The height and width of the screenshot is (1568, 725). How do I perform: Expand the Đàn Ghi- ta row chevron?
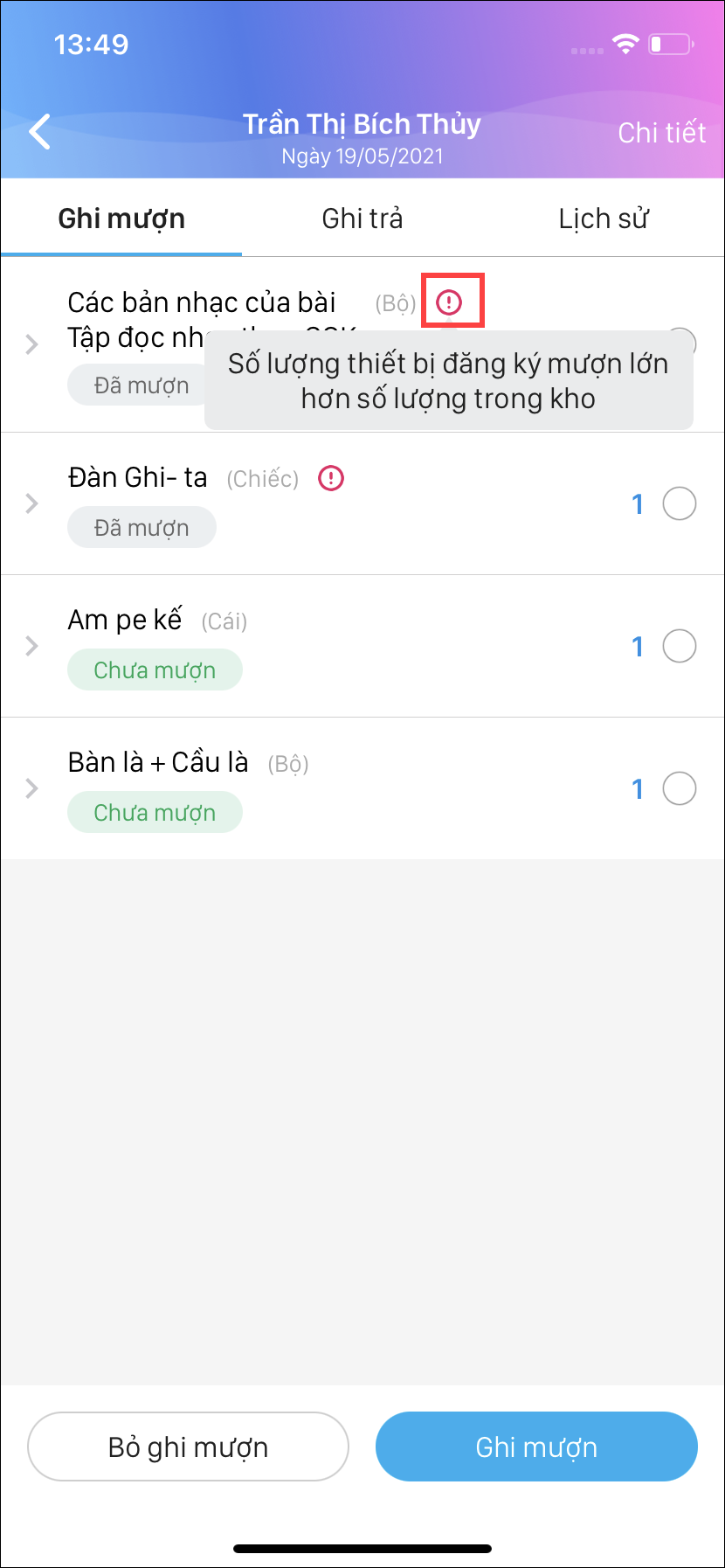coord(32,503)
